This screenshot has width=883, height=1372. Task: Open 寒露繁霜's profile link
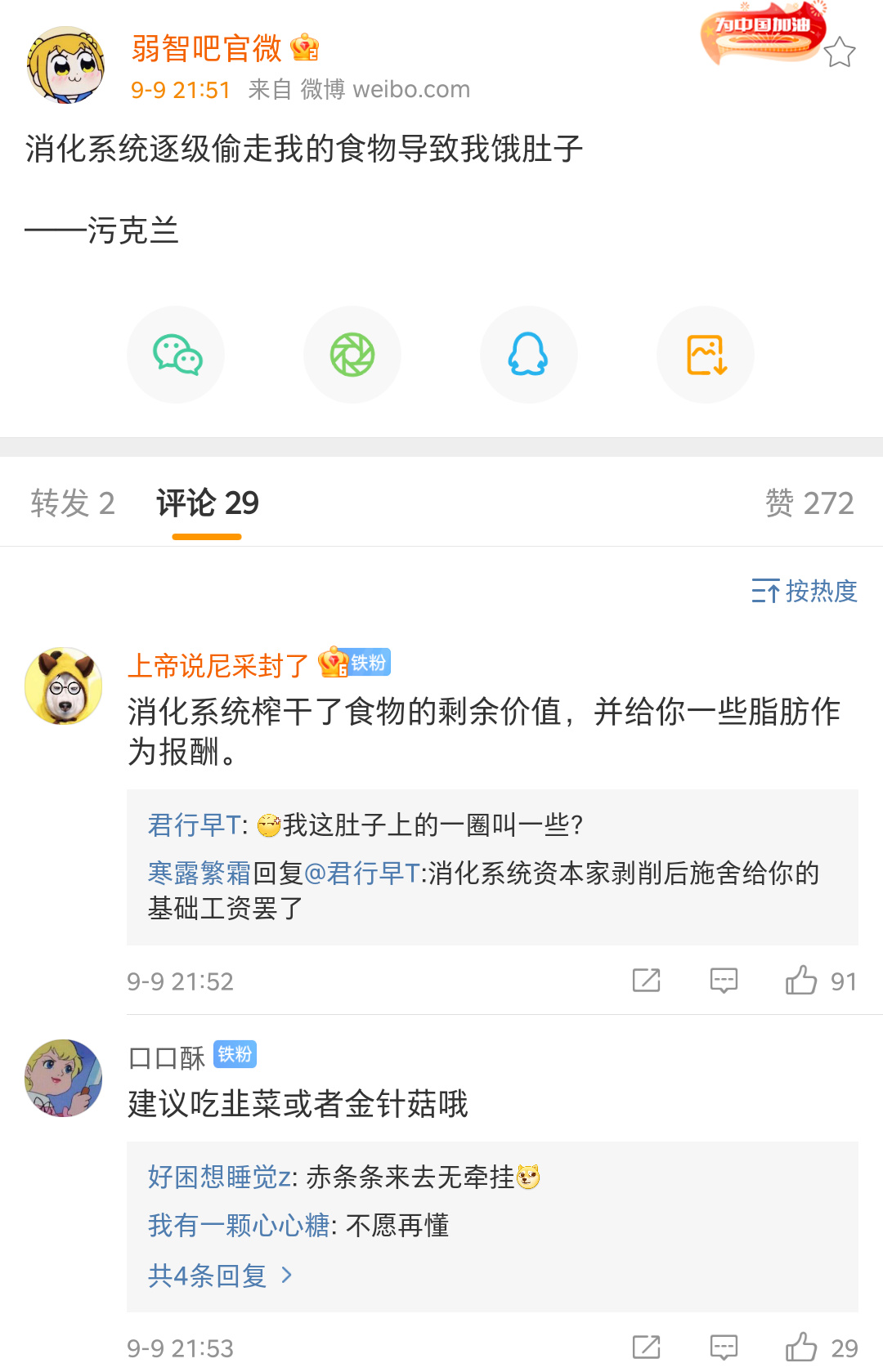(x=199, y=873)
